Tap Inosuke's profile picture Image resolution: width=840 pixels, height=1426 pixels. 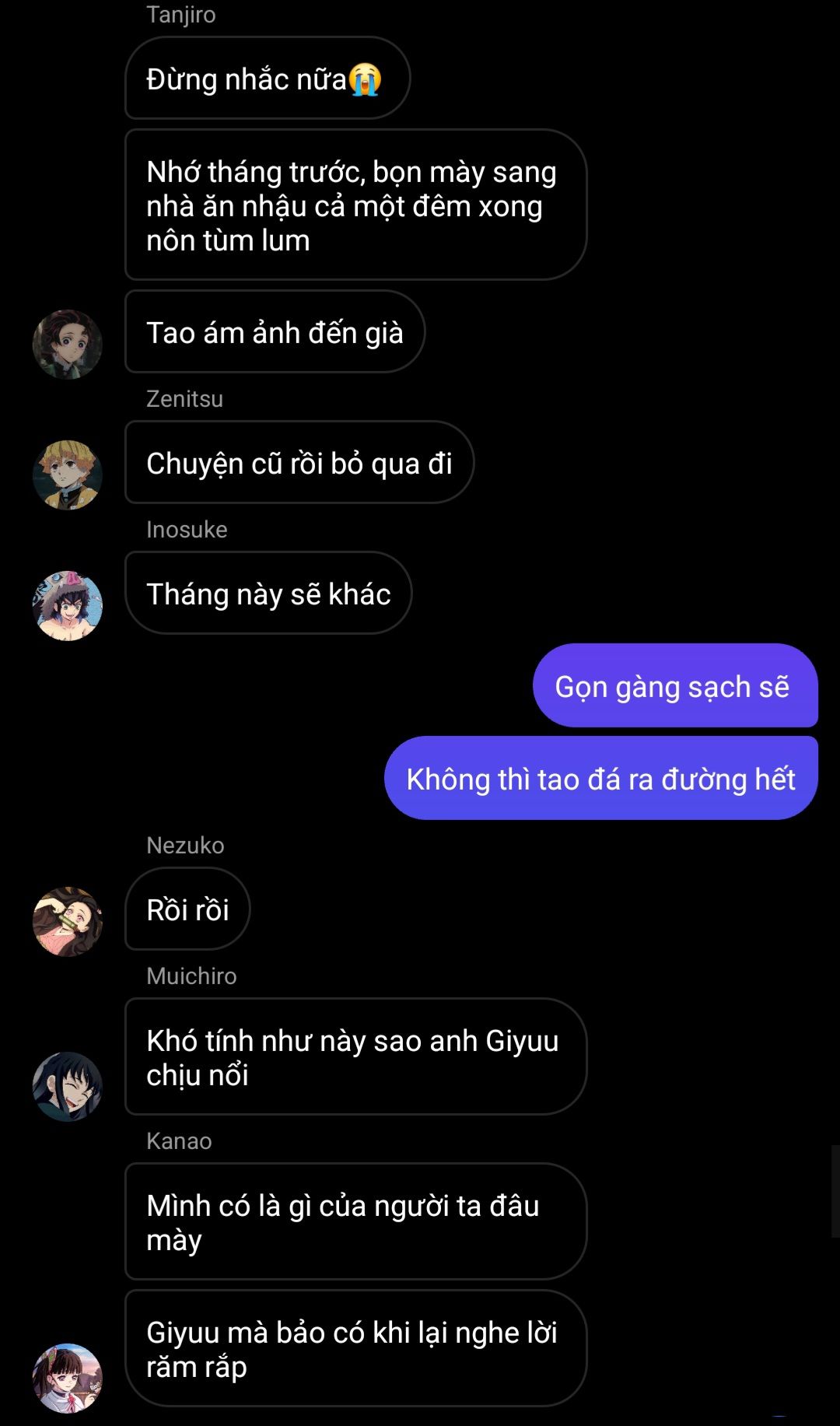(68, 606)
